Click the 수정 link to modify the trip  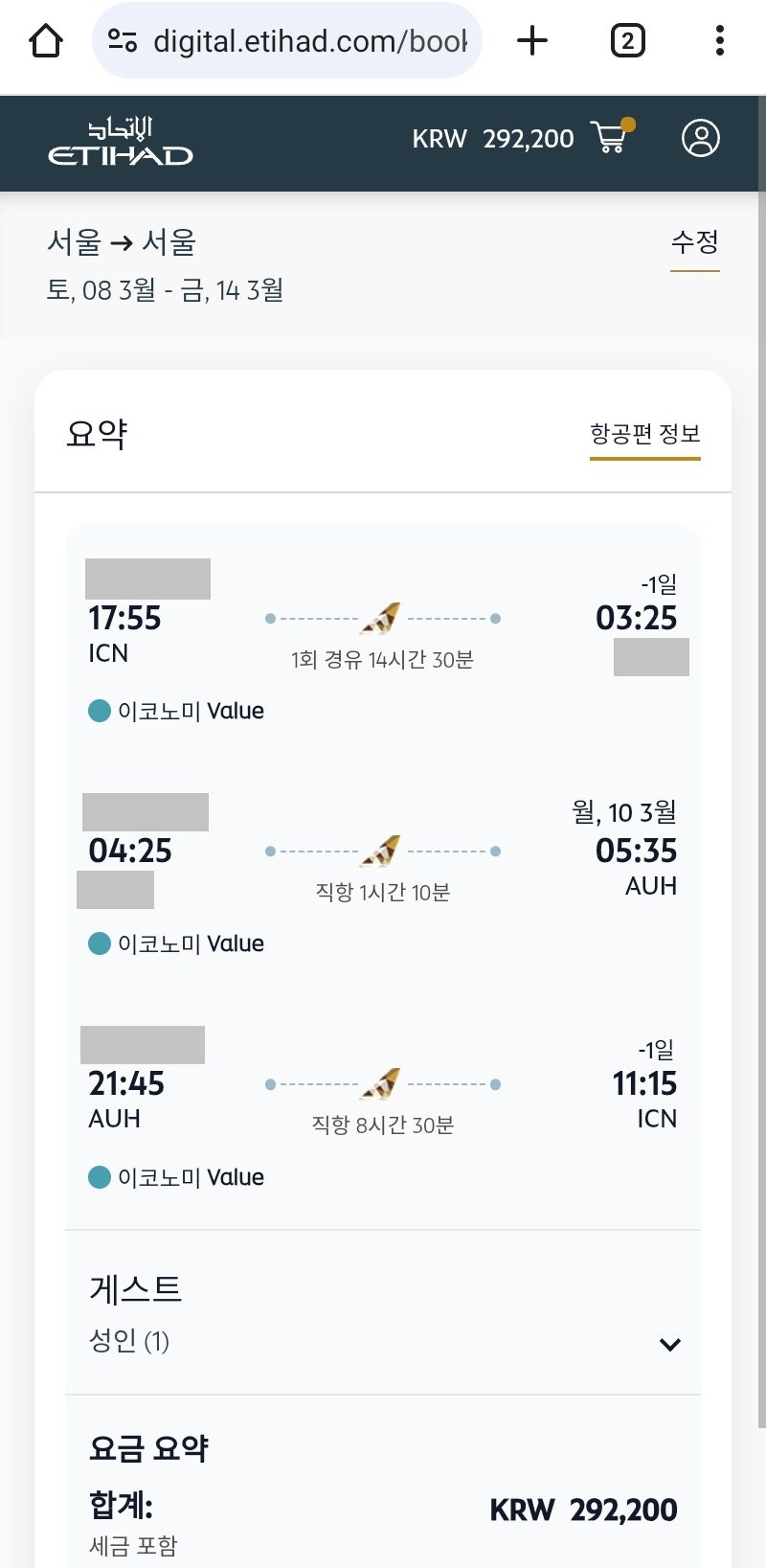(x=695, y=244)
